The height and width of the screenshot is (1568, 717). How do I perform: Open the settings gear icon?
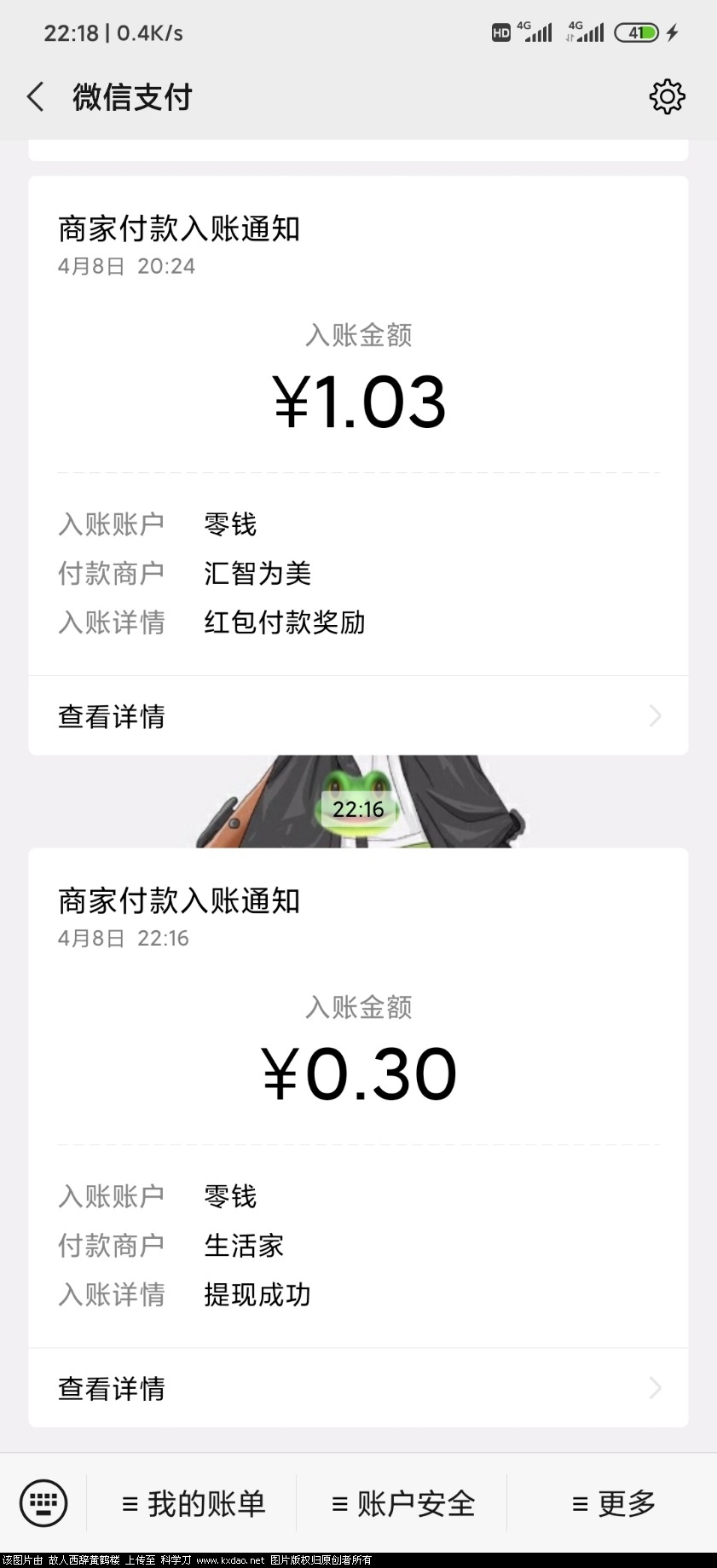click(667, 97)
